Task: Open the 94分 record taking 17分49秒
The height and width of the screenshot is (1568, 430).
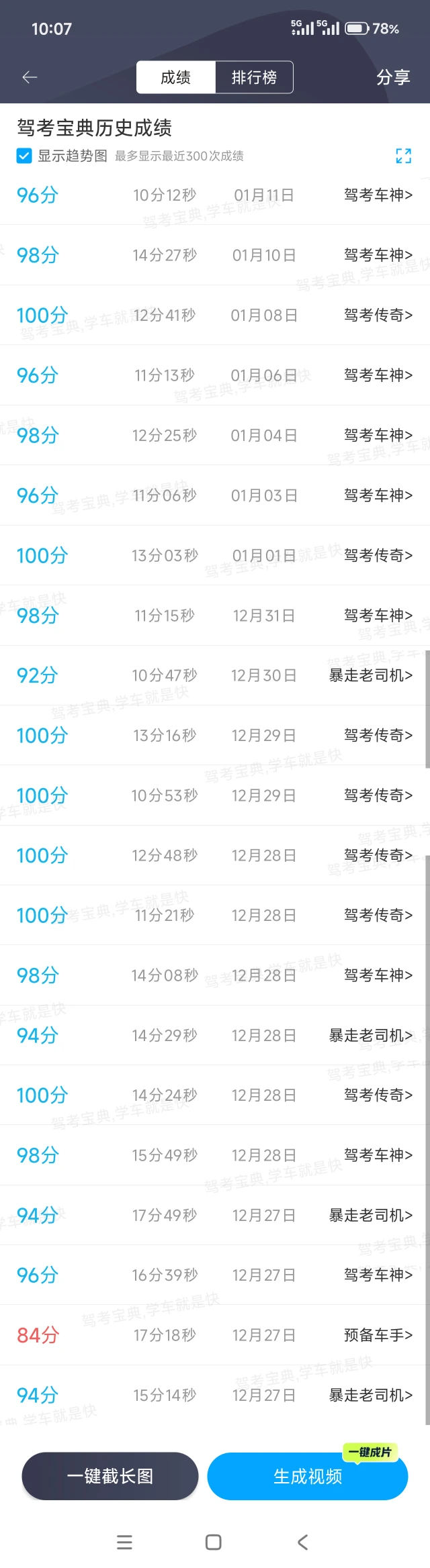Action: tap(215, 1215)
